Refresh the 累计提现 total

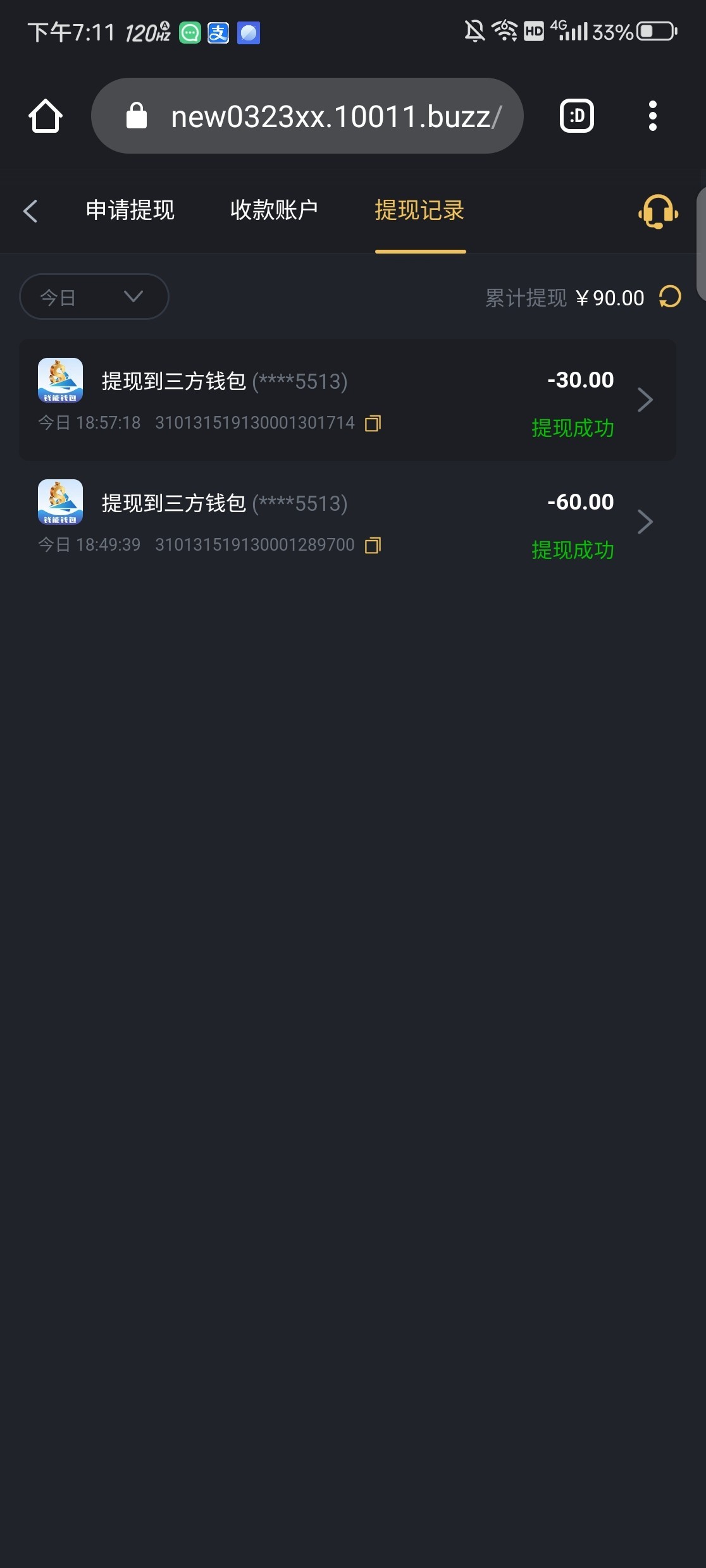click(x=670, y=297)
